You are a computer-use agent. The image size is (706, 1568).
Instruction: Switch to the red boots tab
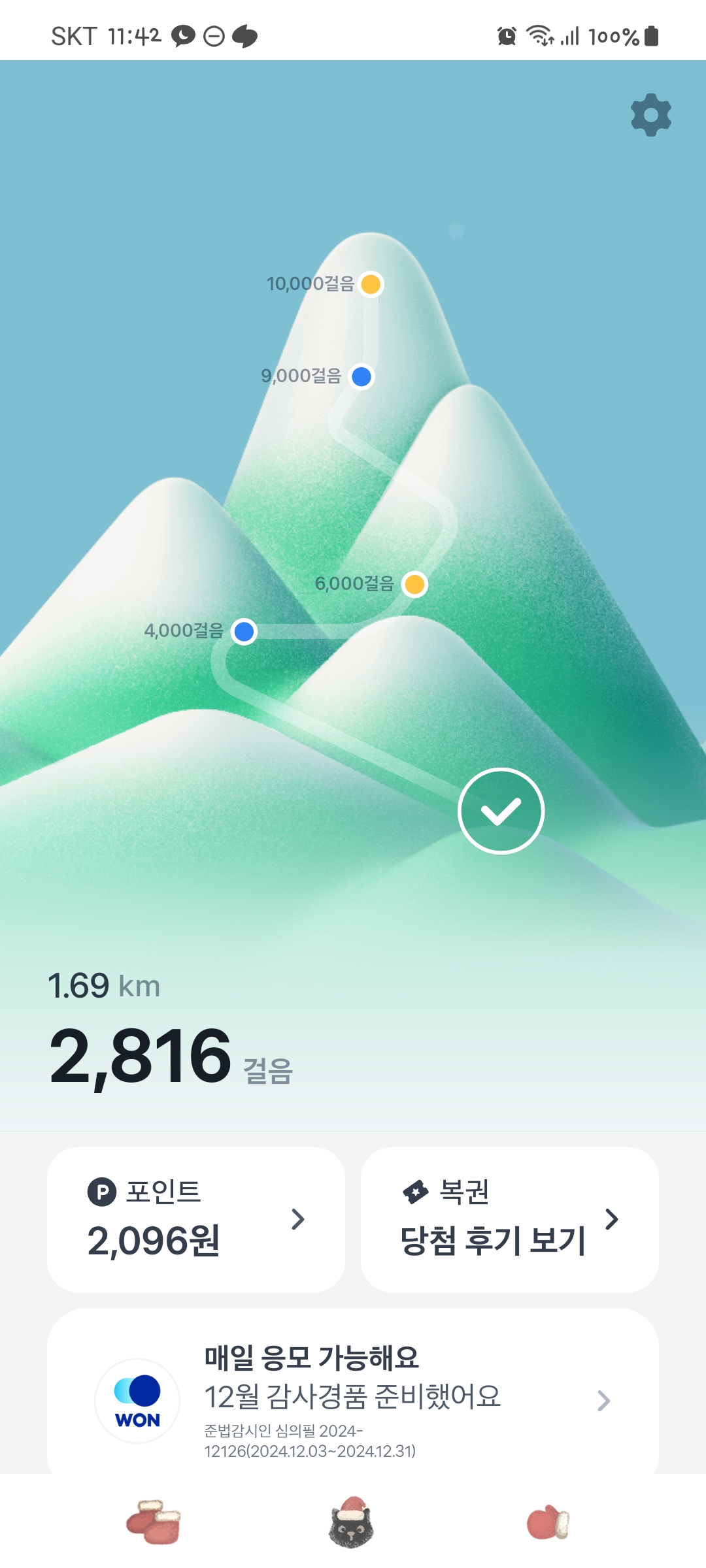coord(154,1522)
